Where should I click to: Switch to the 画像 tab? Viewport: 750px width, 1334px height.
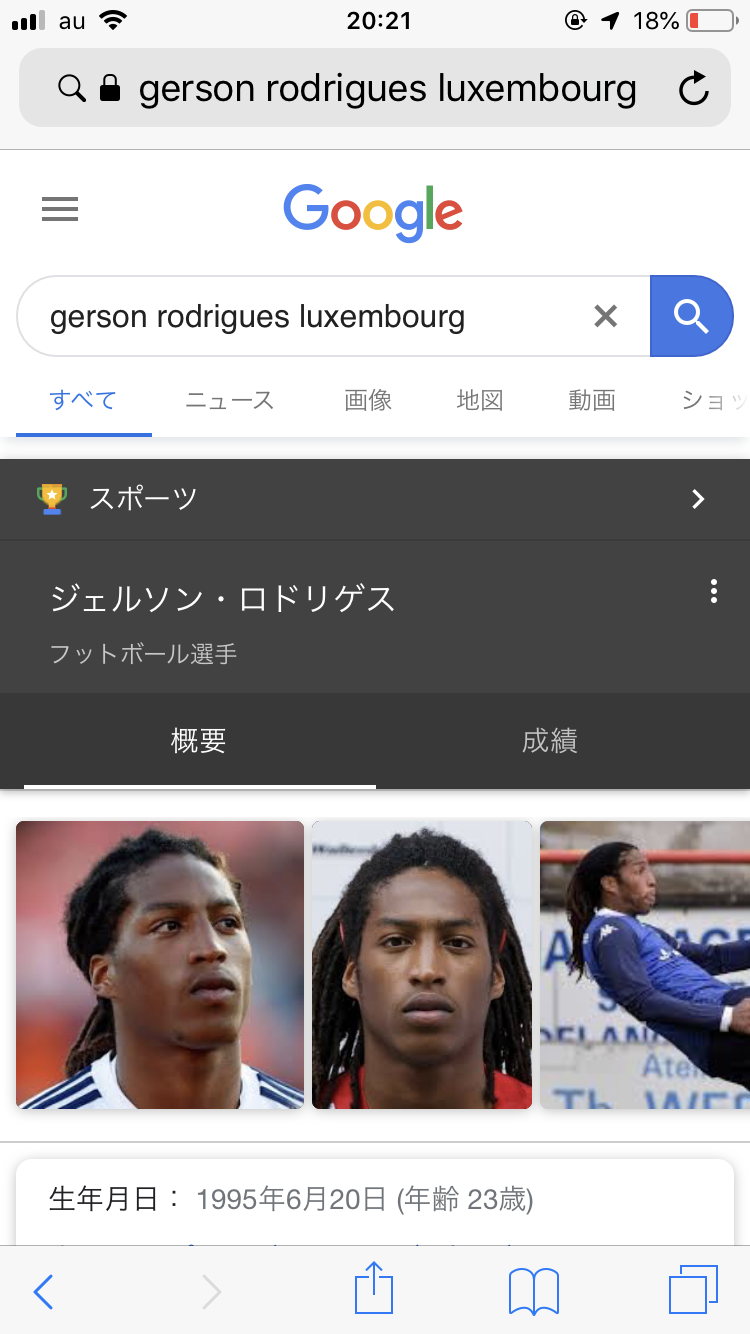pyautogui.click(x=368, y=401)
